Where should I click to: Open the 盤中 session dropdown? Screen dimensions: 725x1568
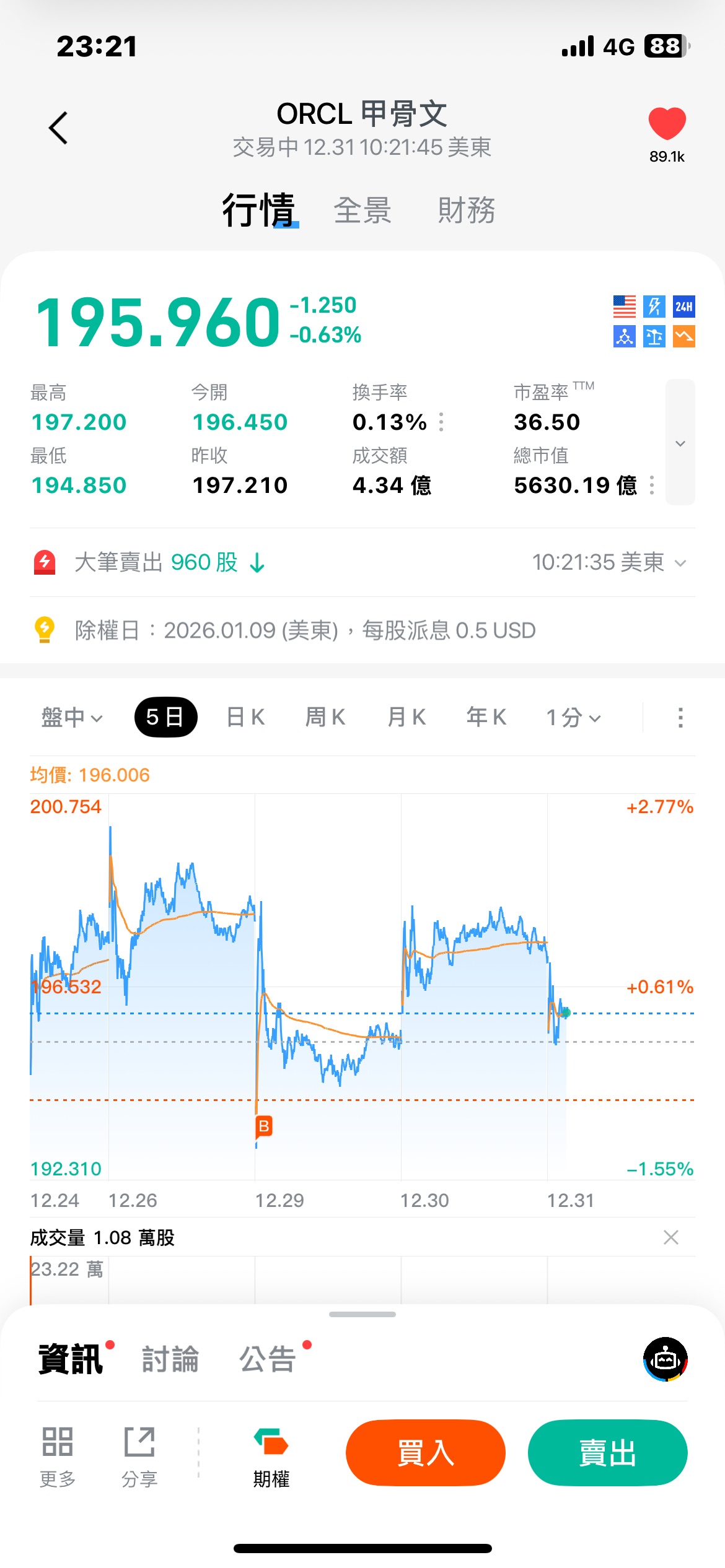[x=71, y=717]
